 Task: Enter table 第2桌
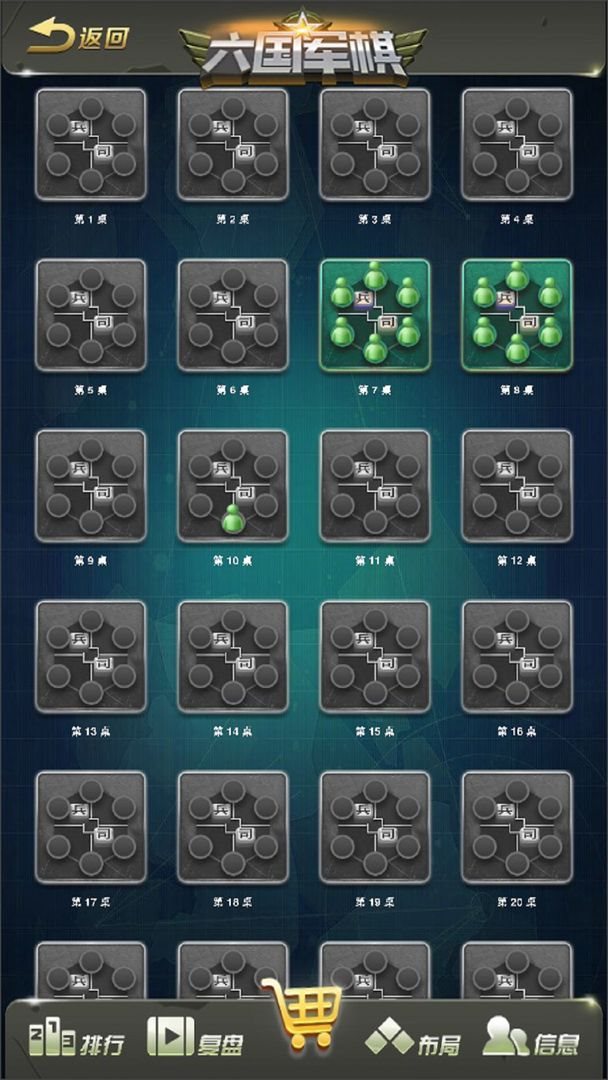233,145
